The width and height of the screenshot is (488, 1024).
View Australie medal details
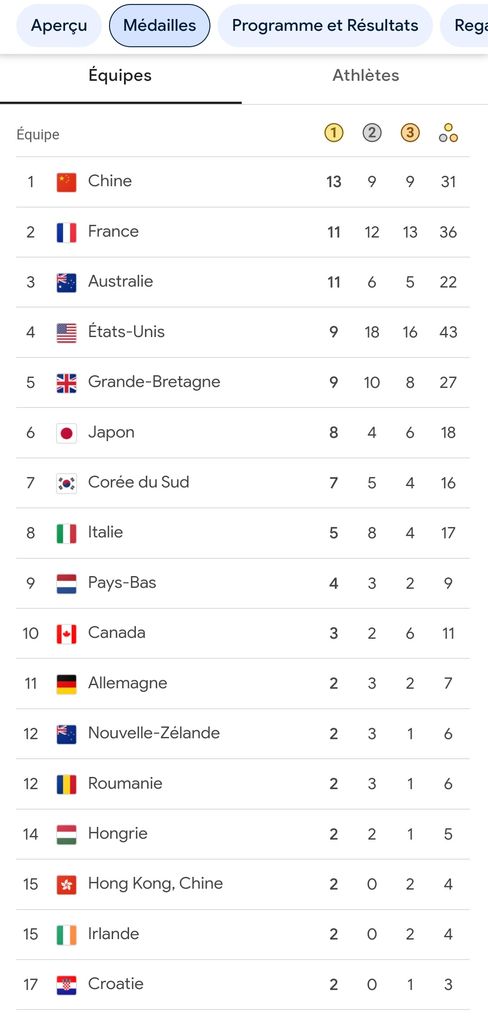pos(242,282)
